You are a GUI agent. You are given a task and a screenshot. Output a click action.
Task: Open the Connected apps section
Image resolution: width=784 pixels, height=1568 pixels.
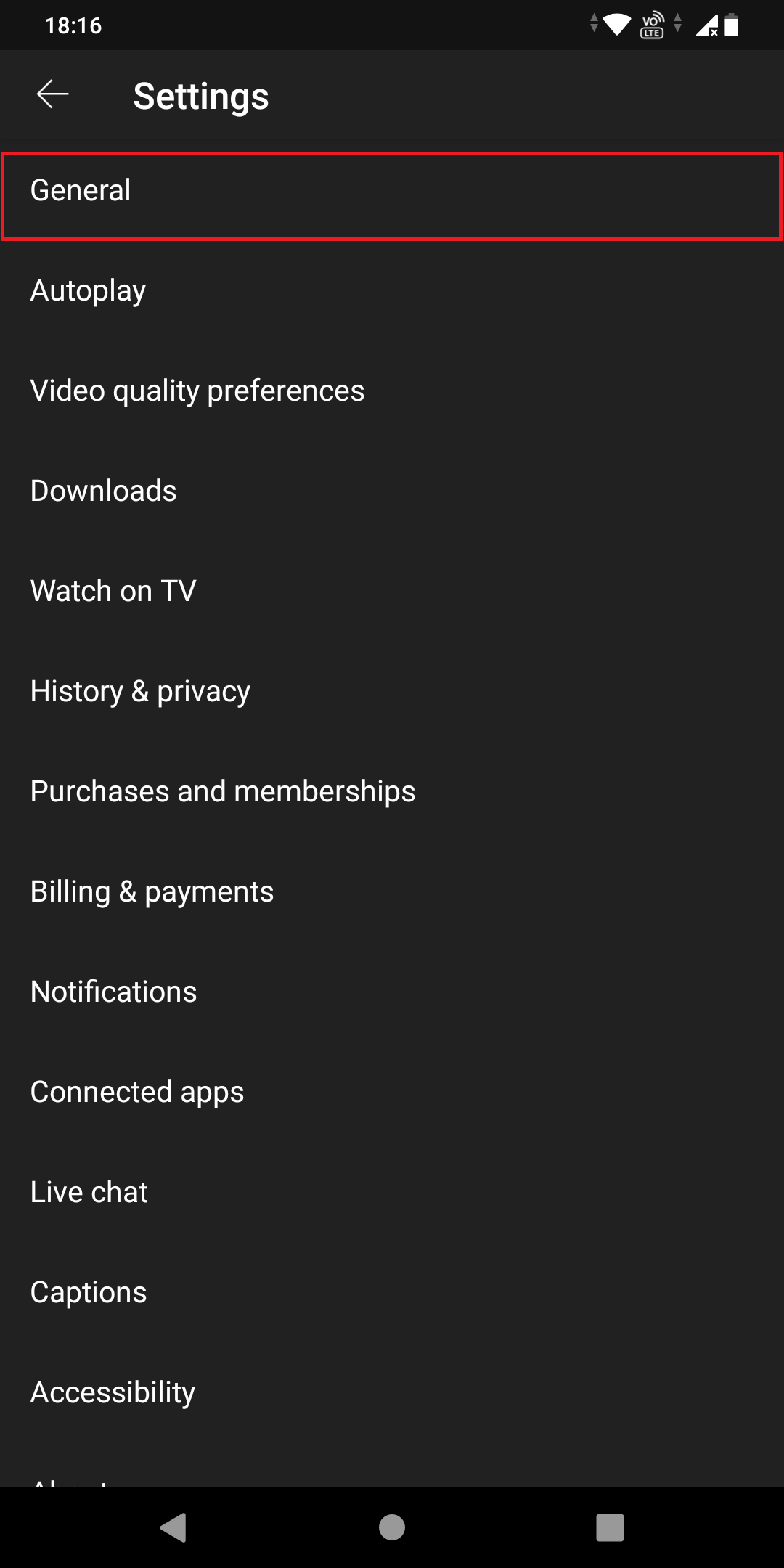(137, 1091)
